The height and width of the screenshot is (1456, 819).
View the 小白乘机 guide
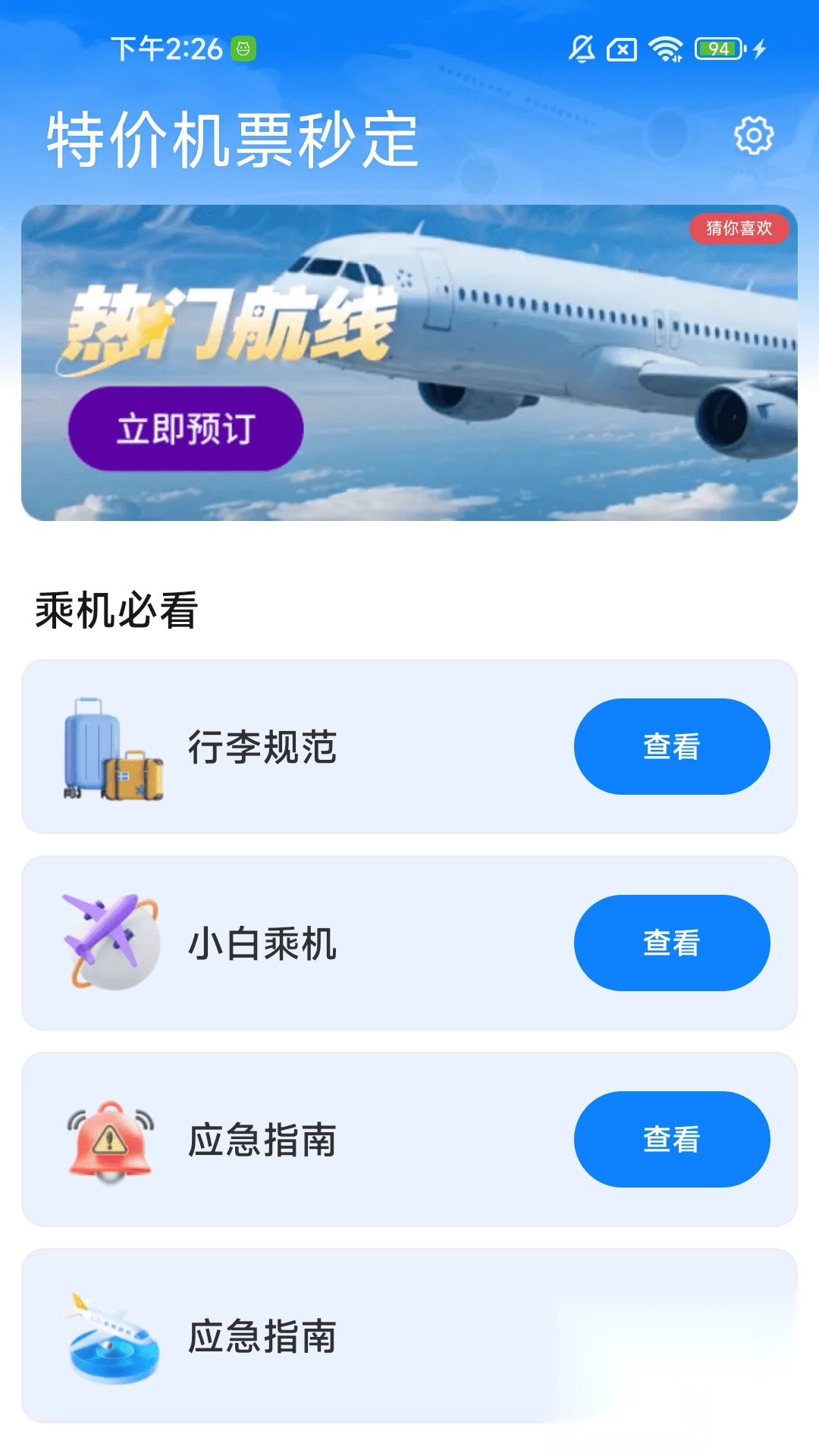[671, 943]
